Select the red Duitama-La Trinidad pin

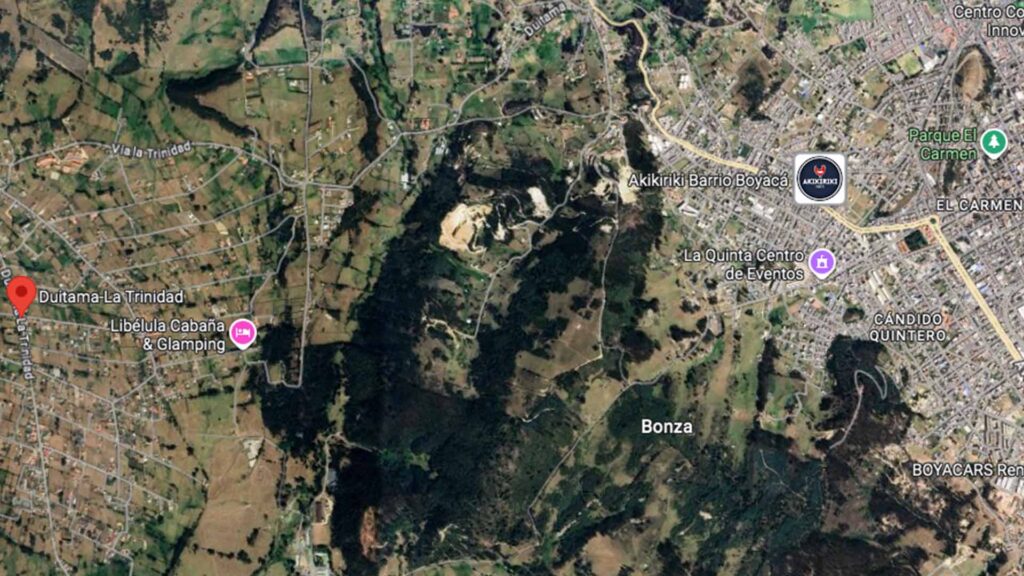coord(21,294)
